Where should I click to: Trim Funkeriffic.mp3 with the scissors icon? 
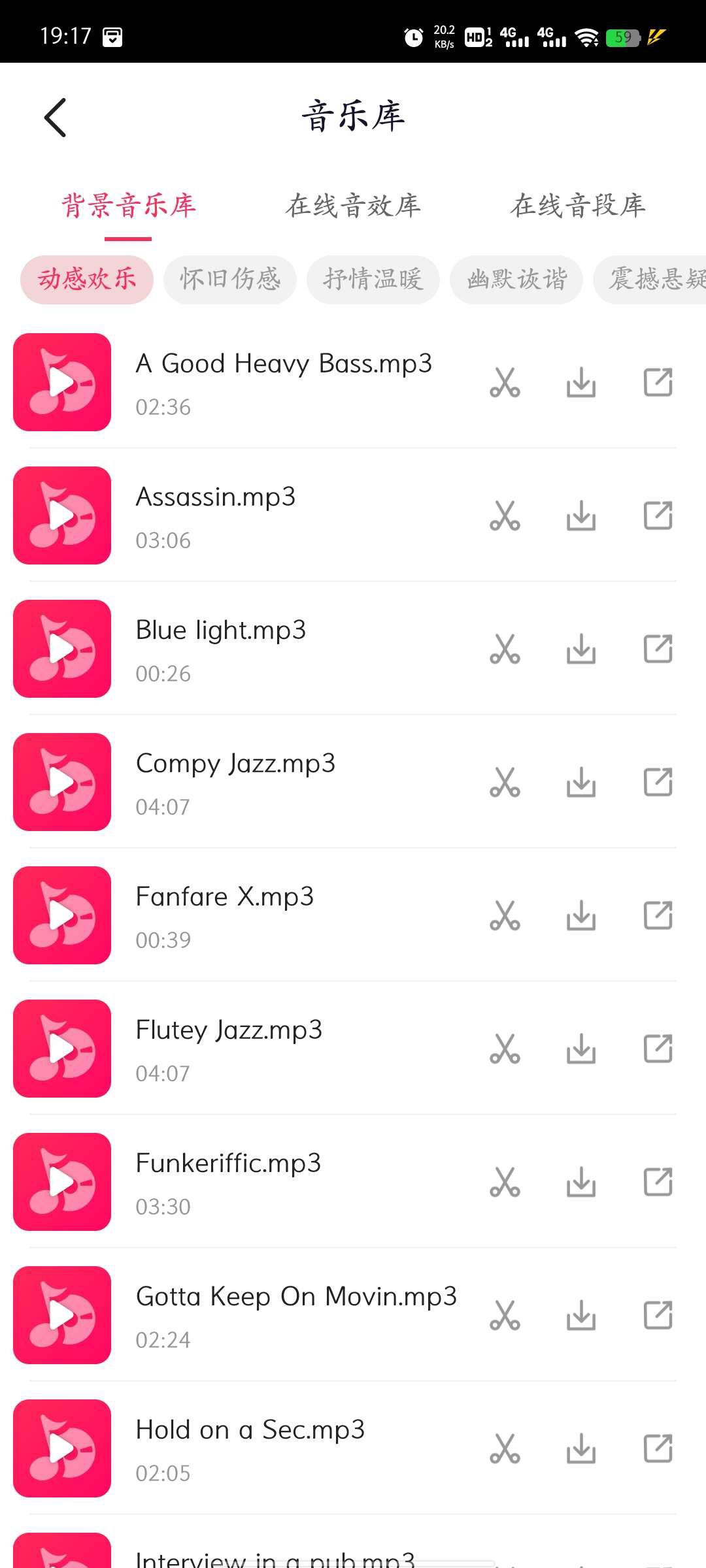504,1182
